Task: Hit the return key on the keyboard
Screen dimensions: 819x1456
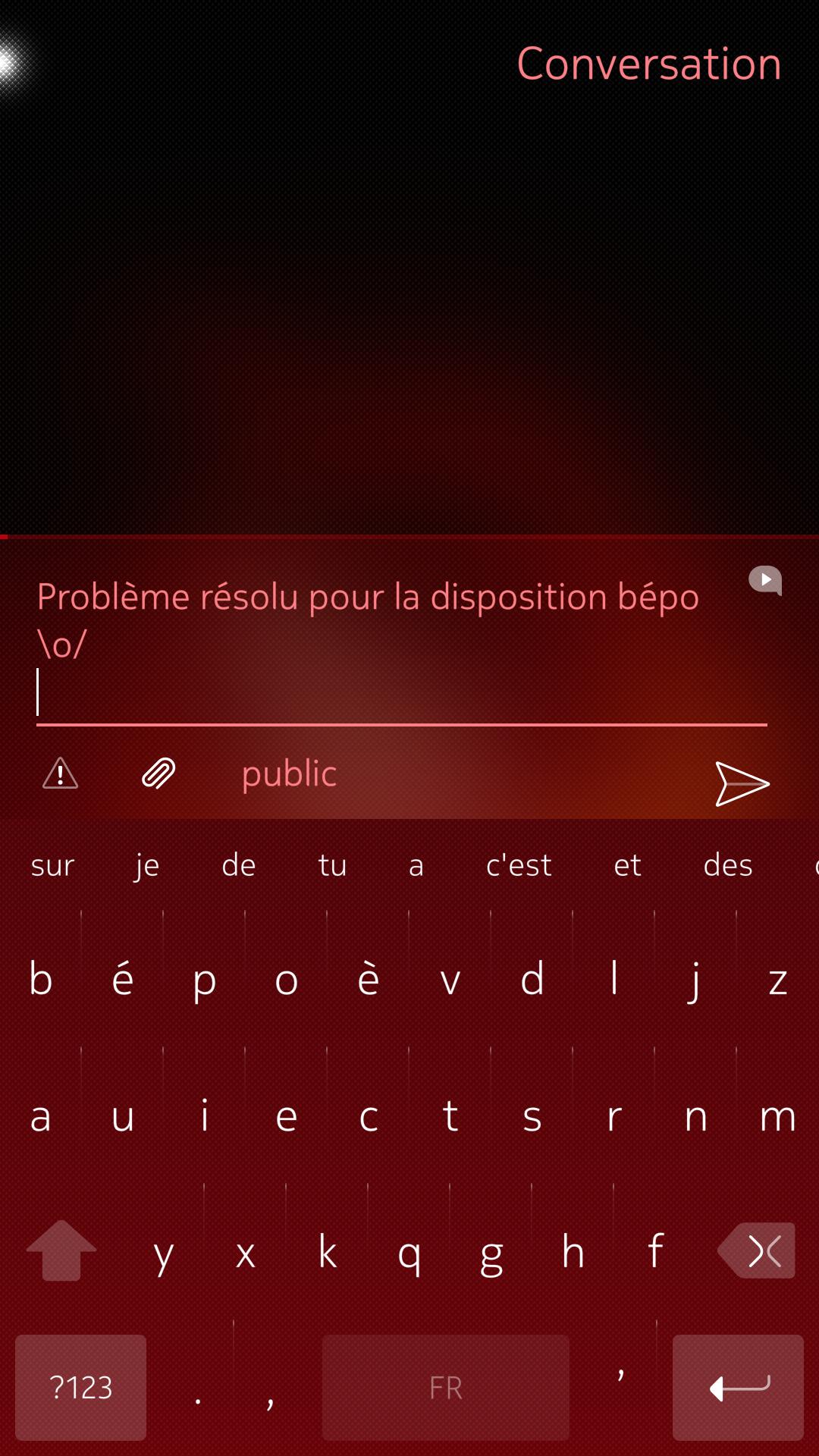Action: 738,1387
